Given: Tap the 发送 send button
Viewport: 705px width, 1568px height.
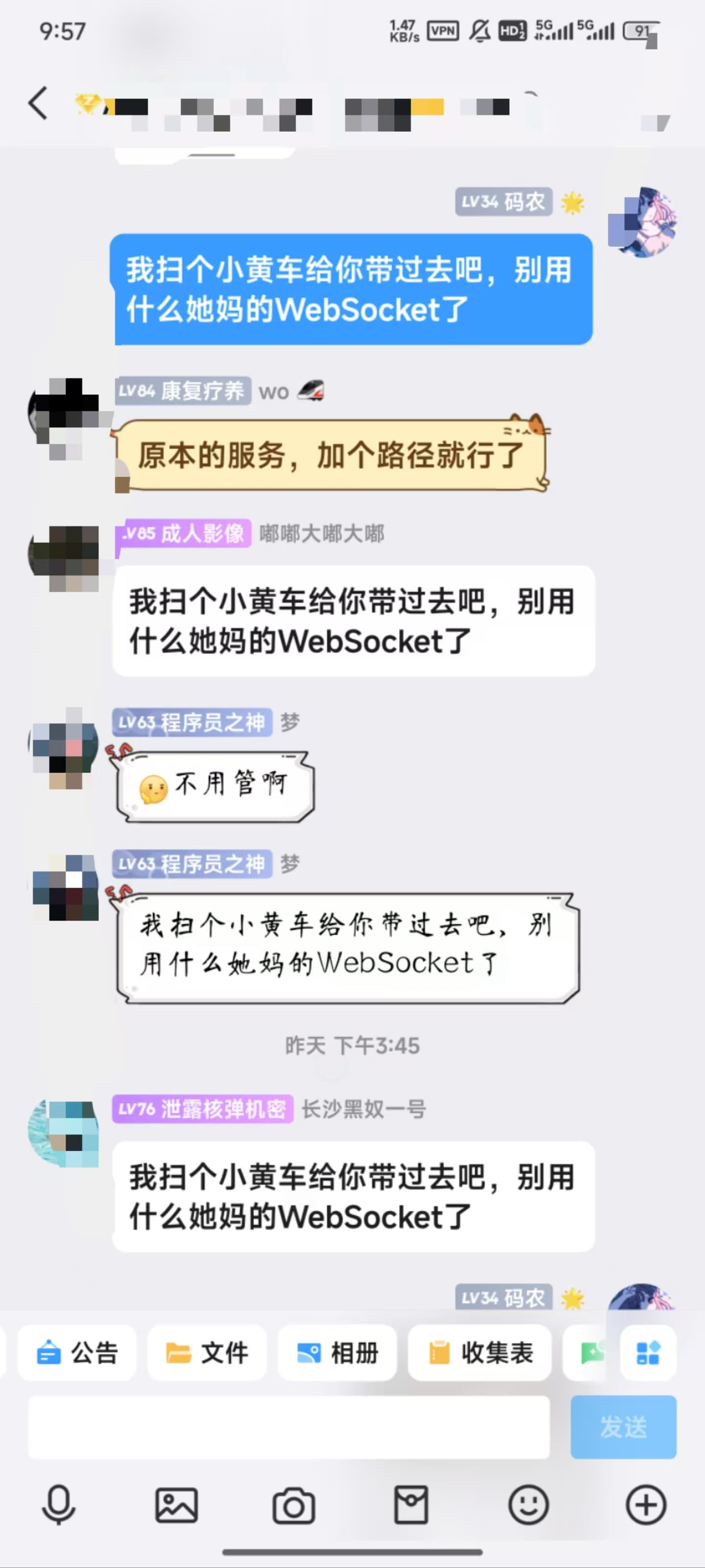Looking at the screenshot, I should [x=624, y=1427].
